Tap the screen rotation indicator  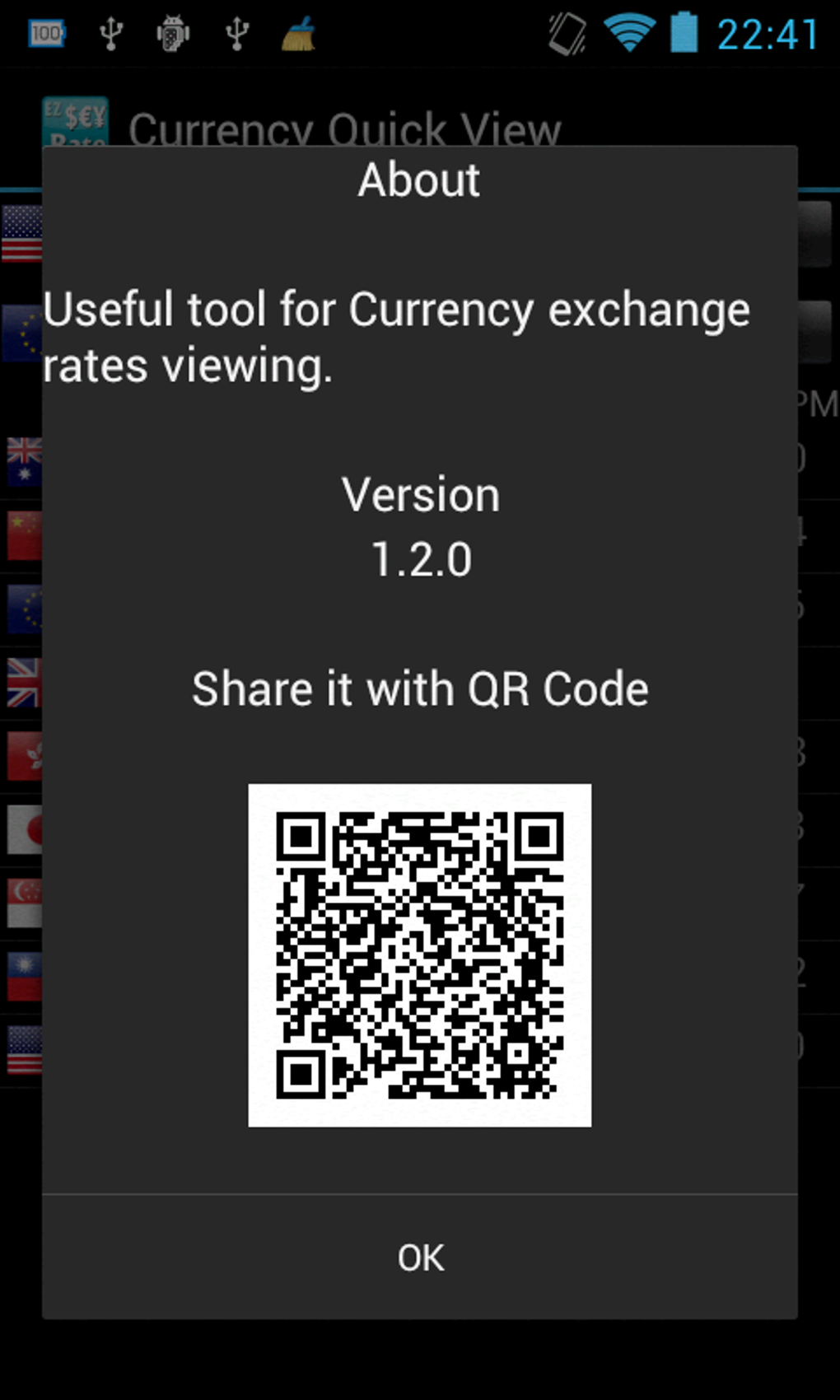click(x=570, y=35)
